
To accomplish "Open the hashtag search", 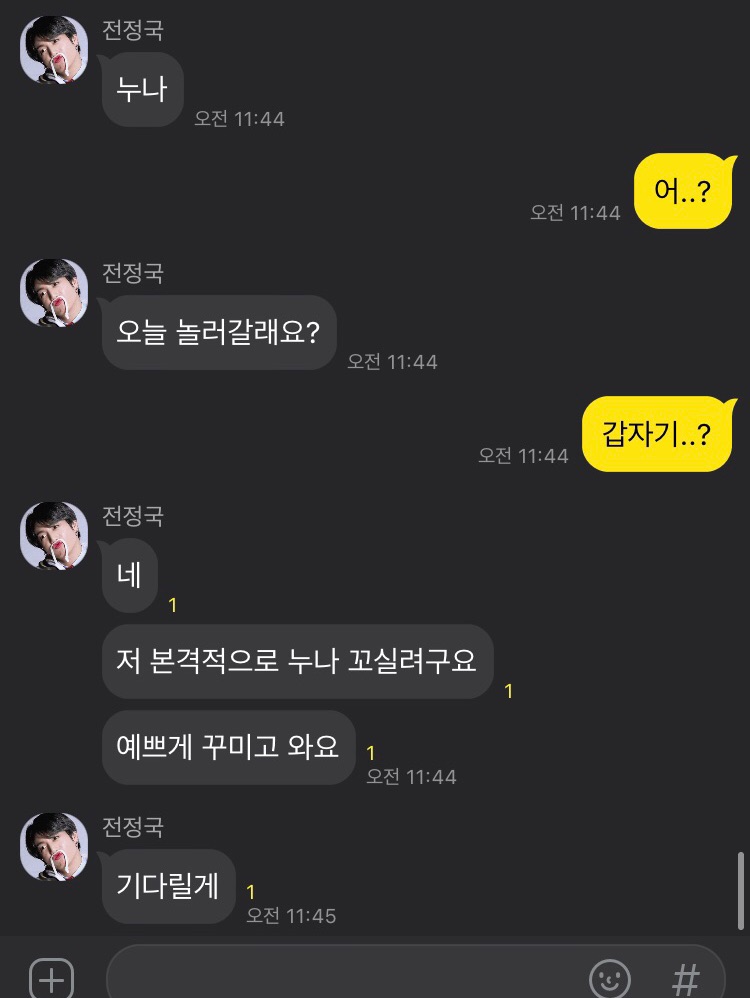I will pyautogui.click(x=685, y=978).
